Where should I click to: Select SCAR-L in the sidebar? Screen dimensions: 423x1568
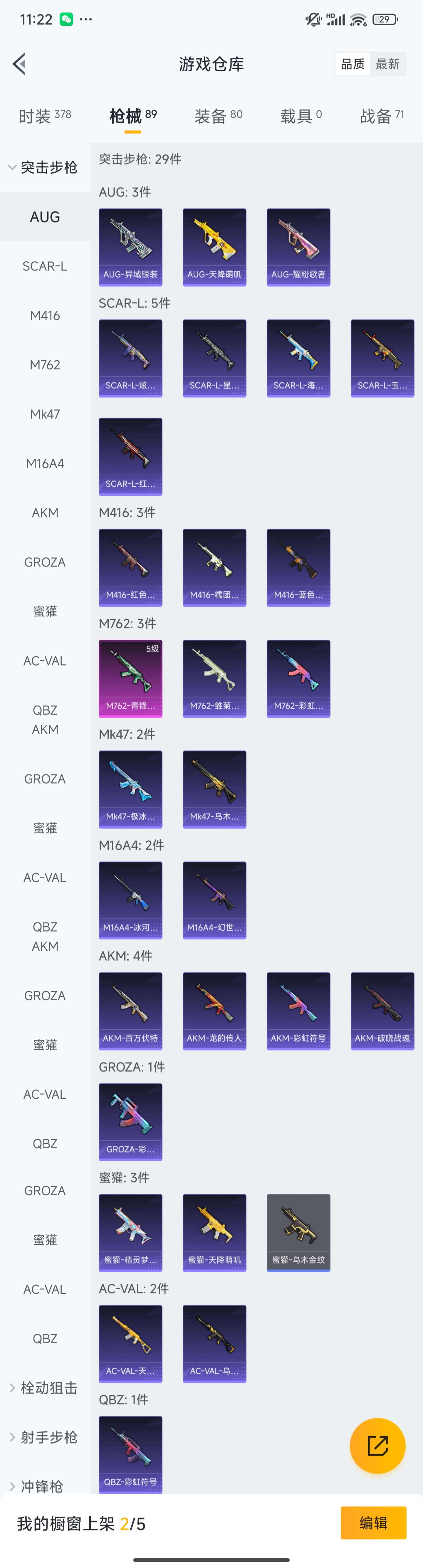(45, 266)
